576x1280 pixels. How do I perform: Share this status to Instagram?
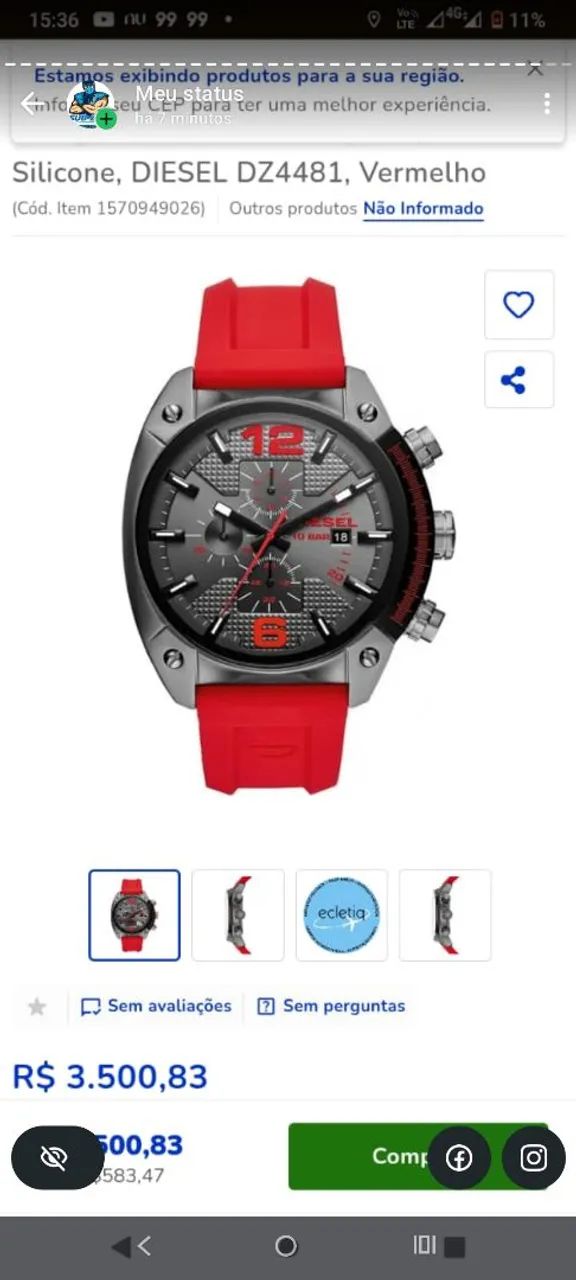point(534,1158)
